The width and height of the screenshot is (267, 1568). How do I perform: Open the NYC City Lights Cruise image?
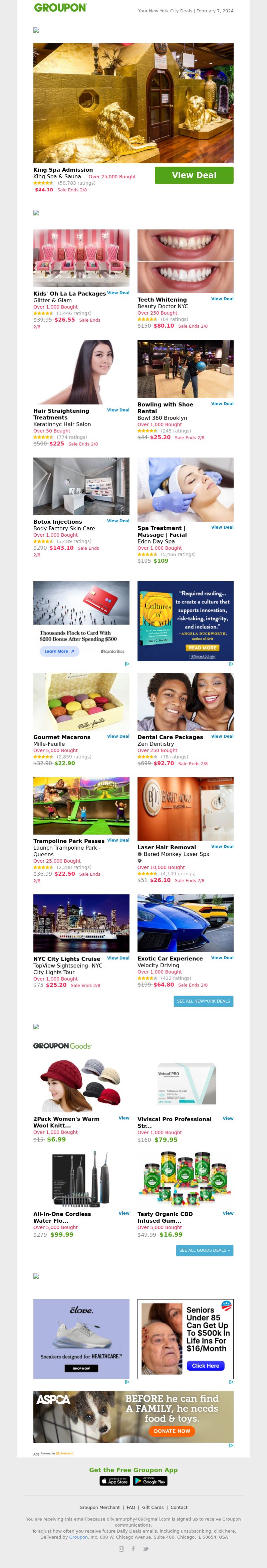pyautogui.click(x=81, y=923)
